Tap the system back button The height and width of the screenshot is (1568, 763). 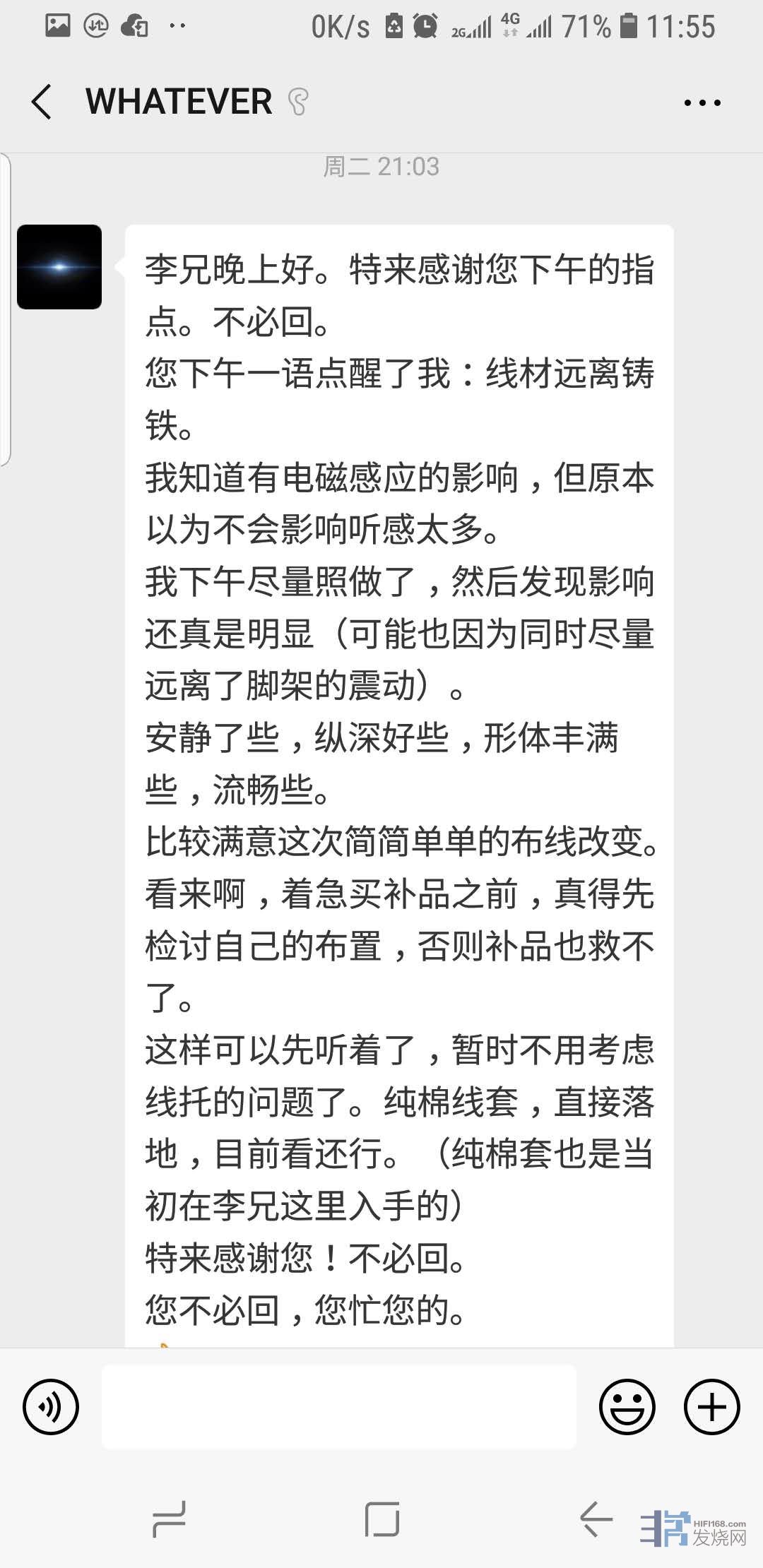tap(596, 1519)
